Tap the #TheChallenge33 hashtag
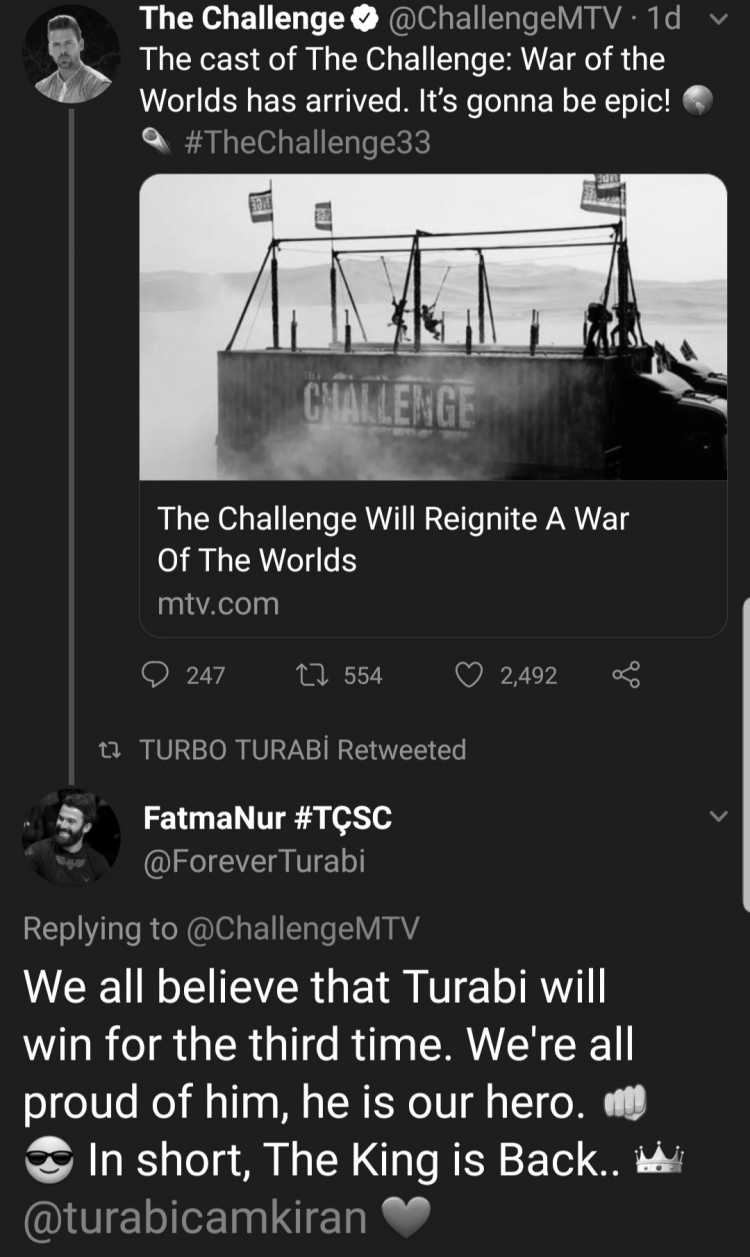This screenshot has height=1257, width=750. pyautogui.click(x=308, y=143)
